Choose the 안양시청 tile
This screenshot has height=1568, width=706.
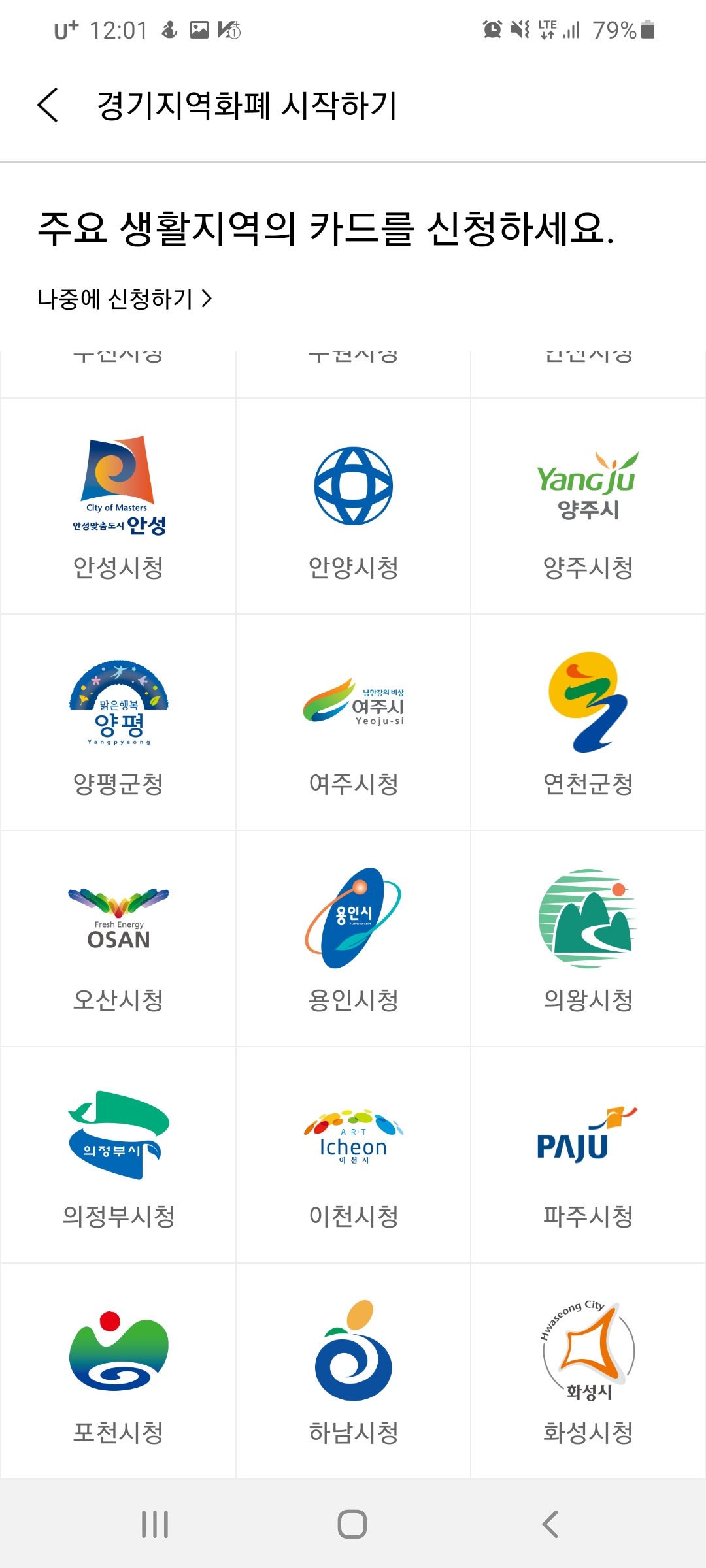click(353, 506)
